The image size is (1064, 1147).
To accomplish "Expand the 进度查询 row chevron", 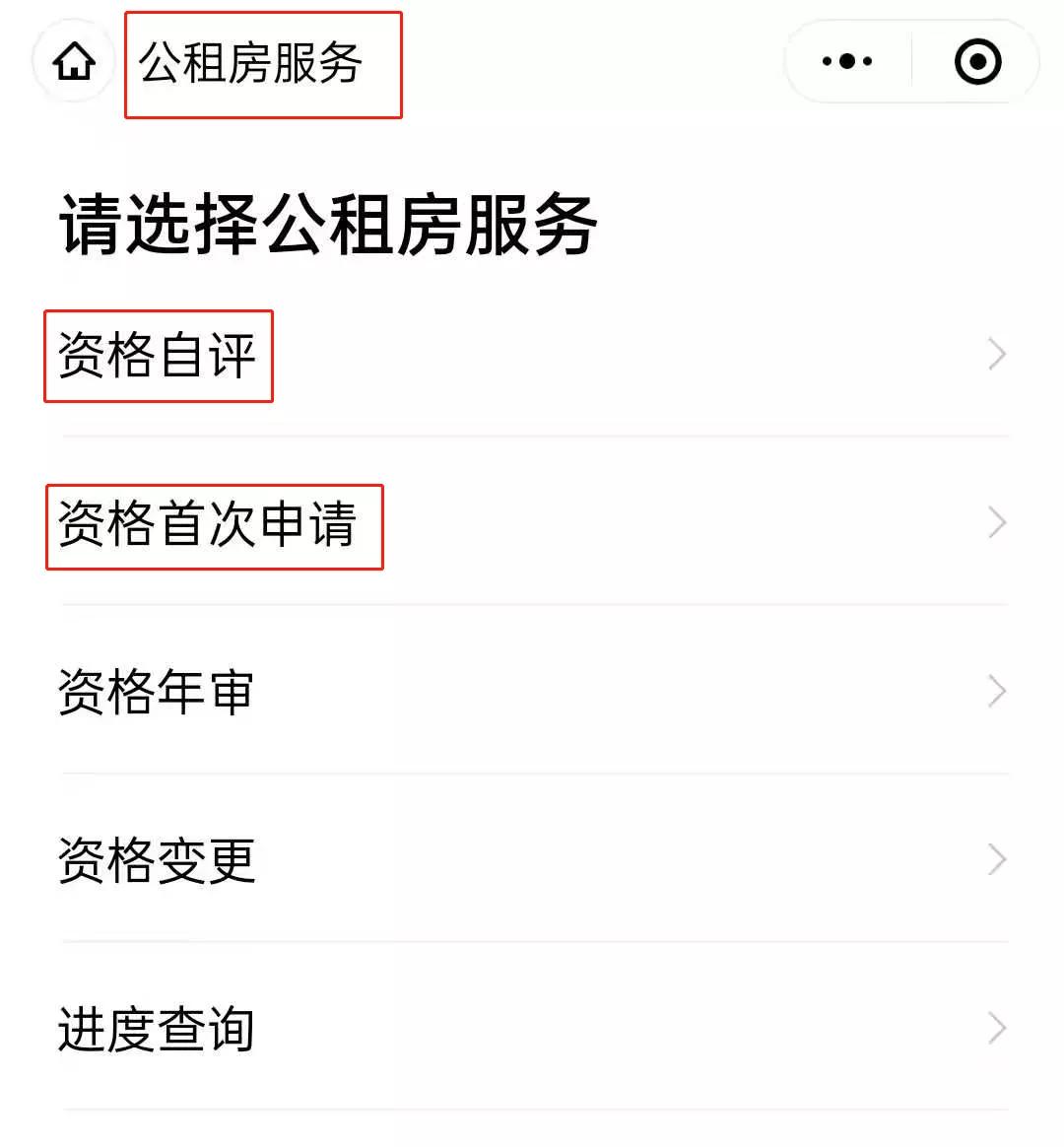I will [x=997, y=1027].
